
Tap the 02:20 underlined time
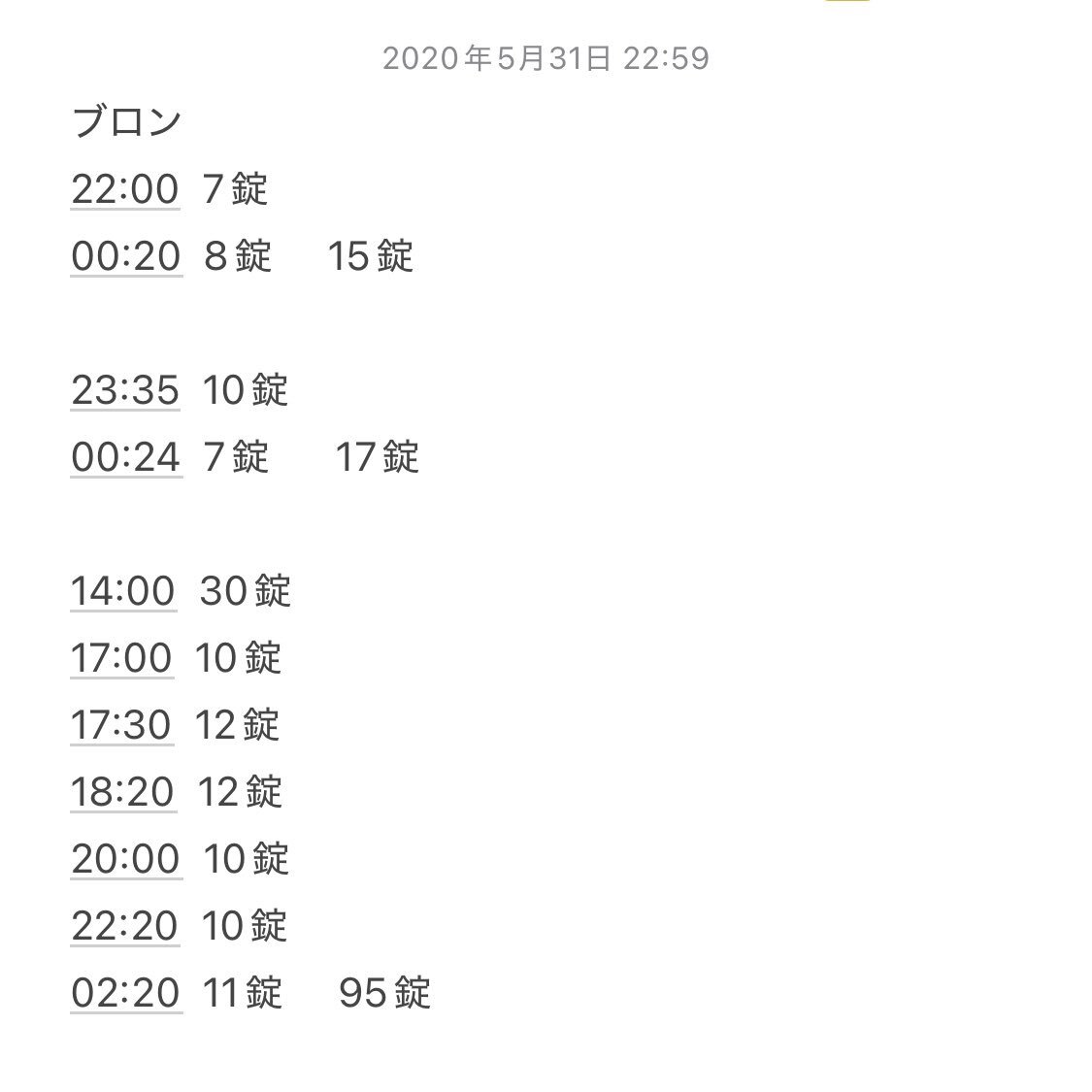[x=125, y=993]
